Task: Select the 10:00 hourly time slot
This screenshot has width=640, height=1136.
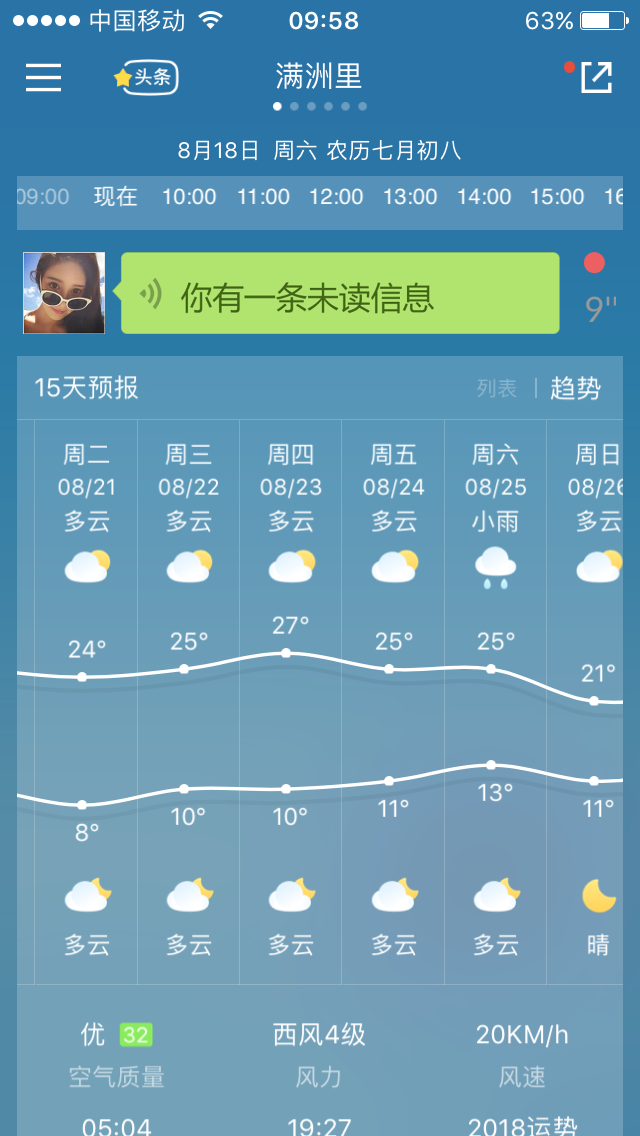Action: (x=189, y=197)
